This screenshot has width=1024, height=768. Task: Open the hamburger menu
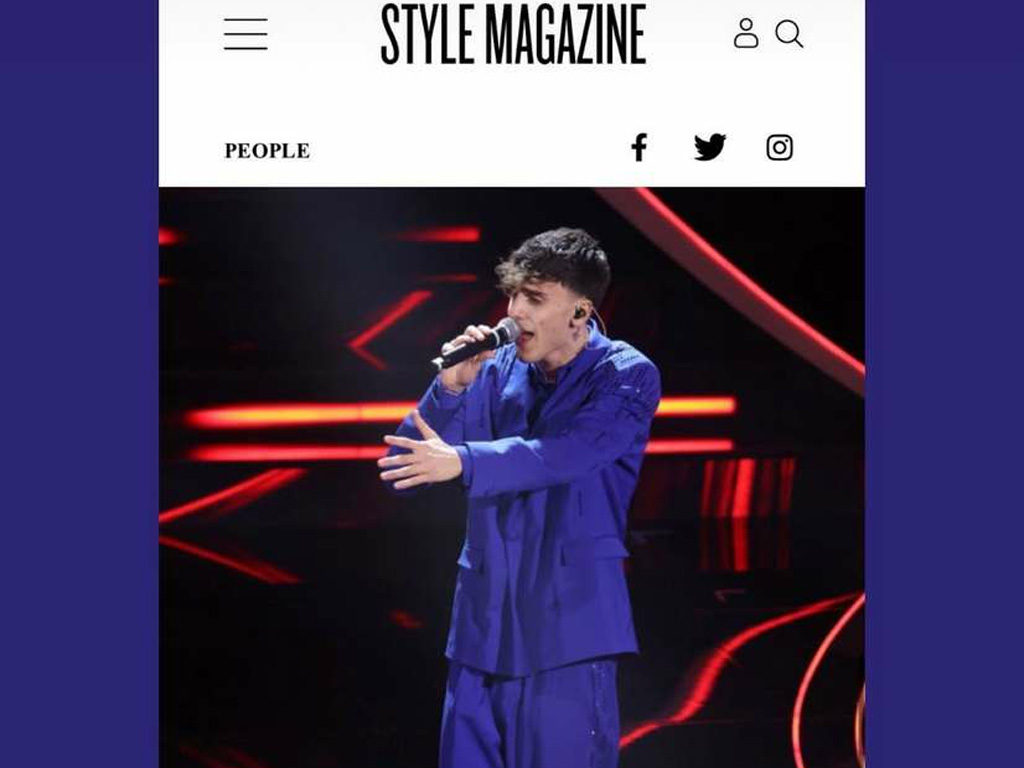(245, 34)
